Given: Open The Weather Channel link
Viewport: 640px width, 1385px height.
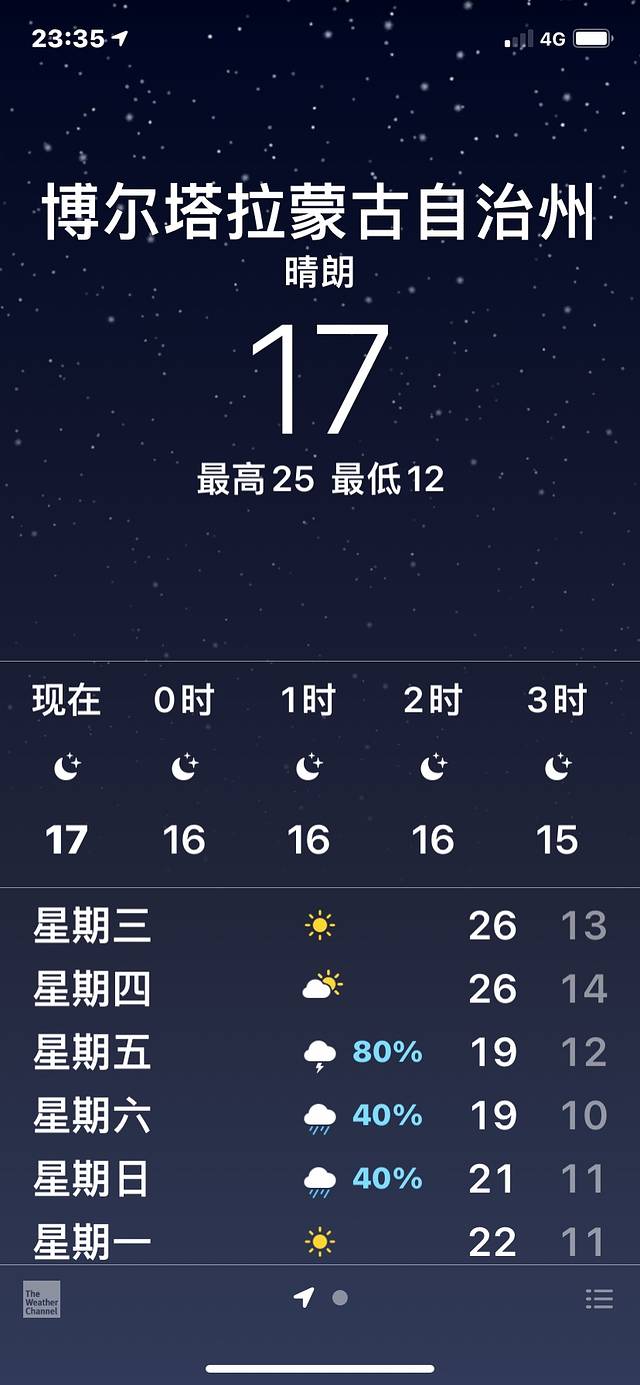Looking at the screenshot, I should tap(42, 1299).
